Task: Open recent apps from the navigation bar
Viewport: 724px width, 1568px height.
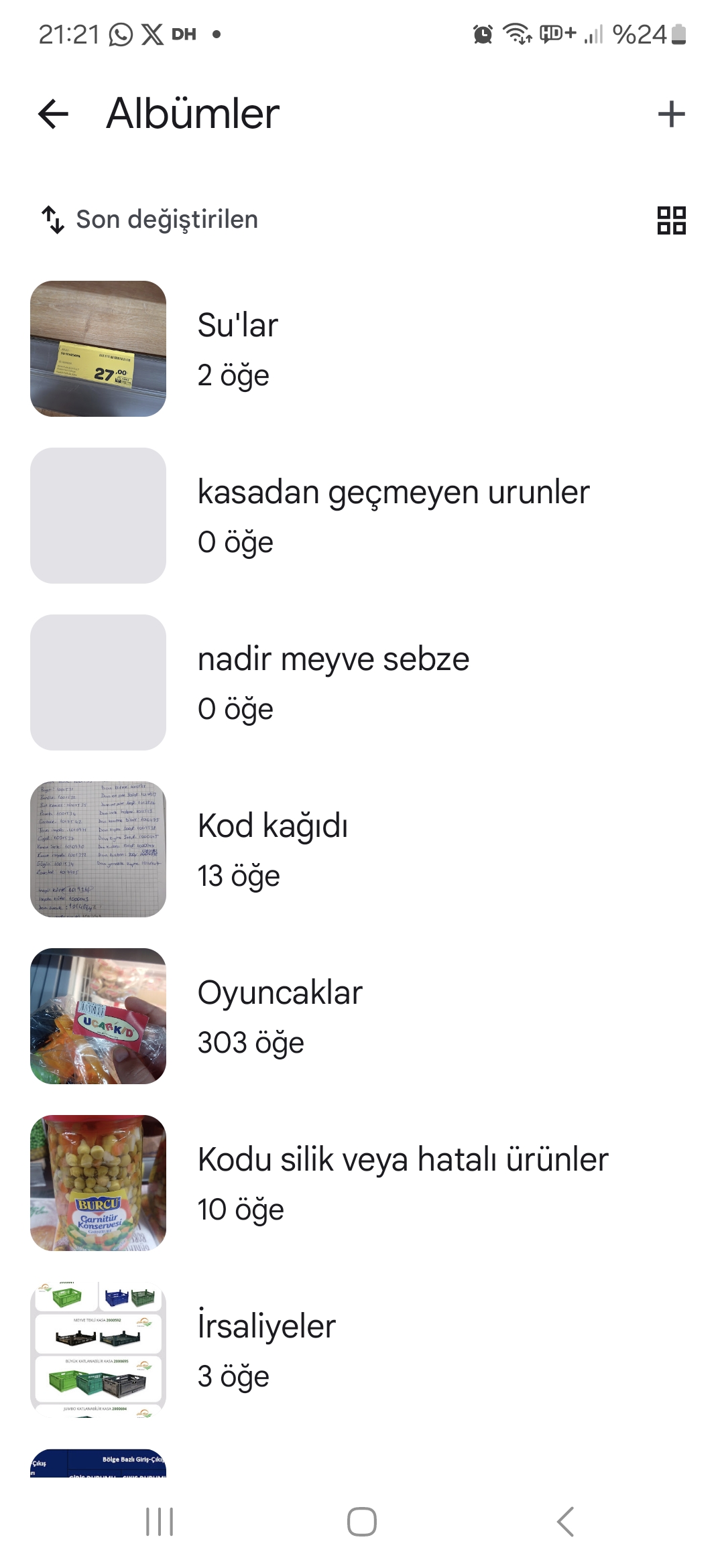Action: click(160, 1521)
